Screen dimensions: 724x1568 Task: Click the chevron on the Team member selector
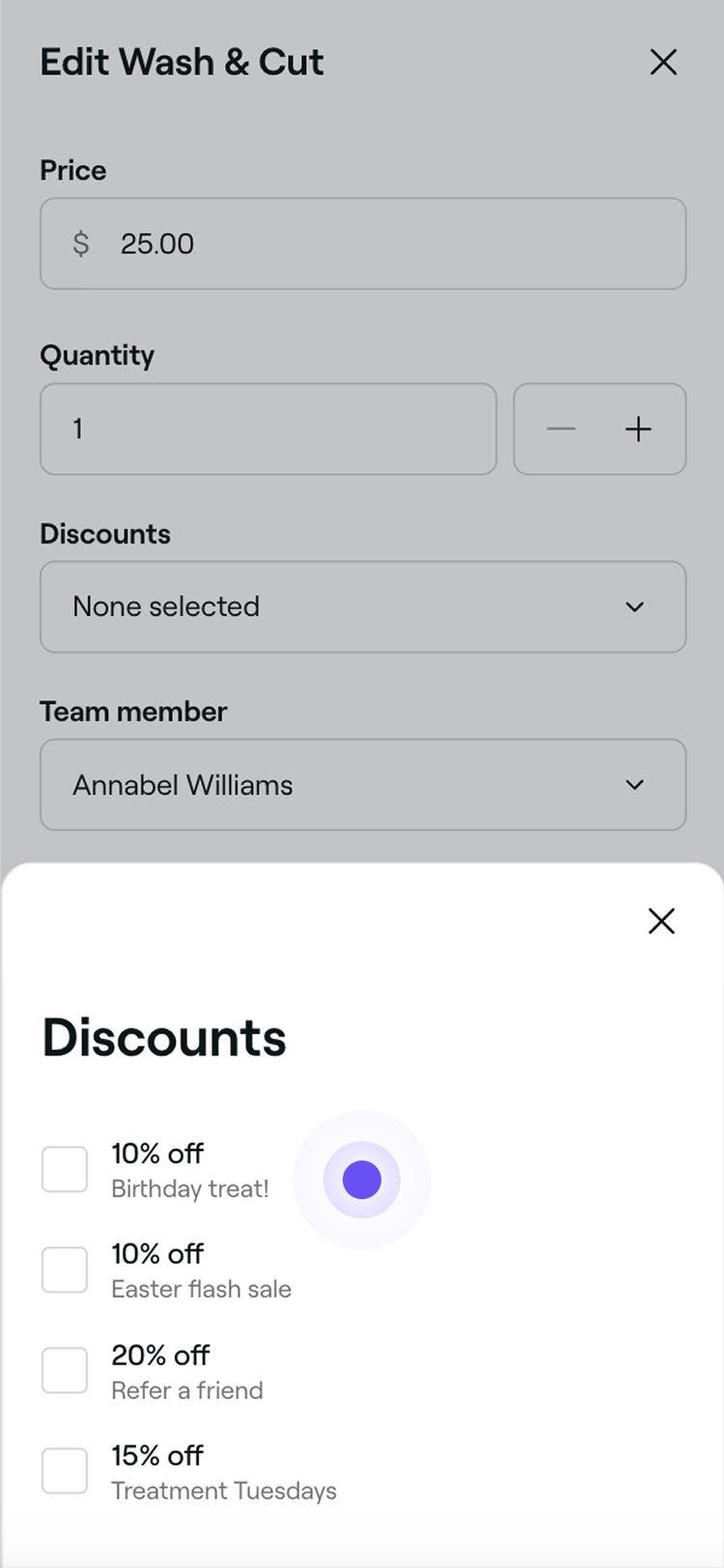click(634, 785)
